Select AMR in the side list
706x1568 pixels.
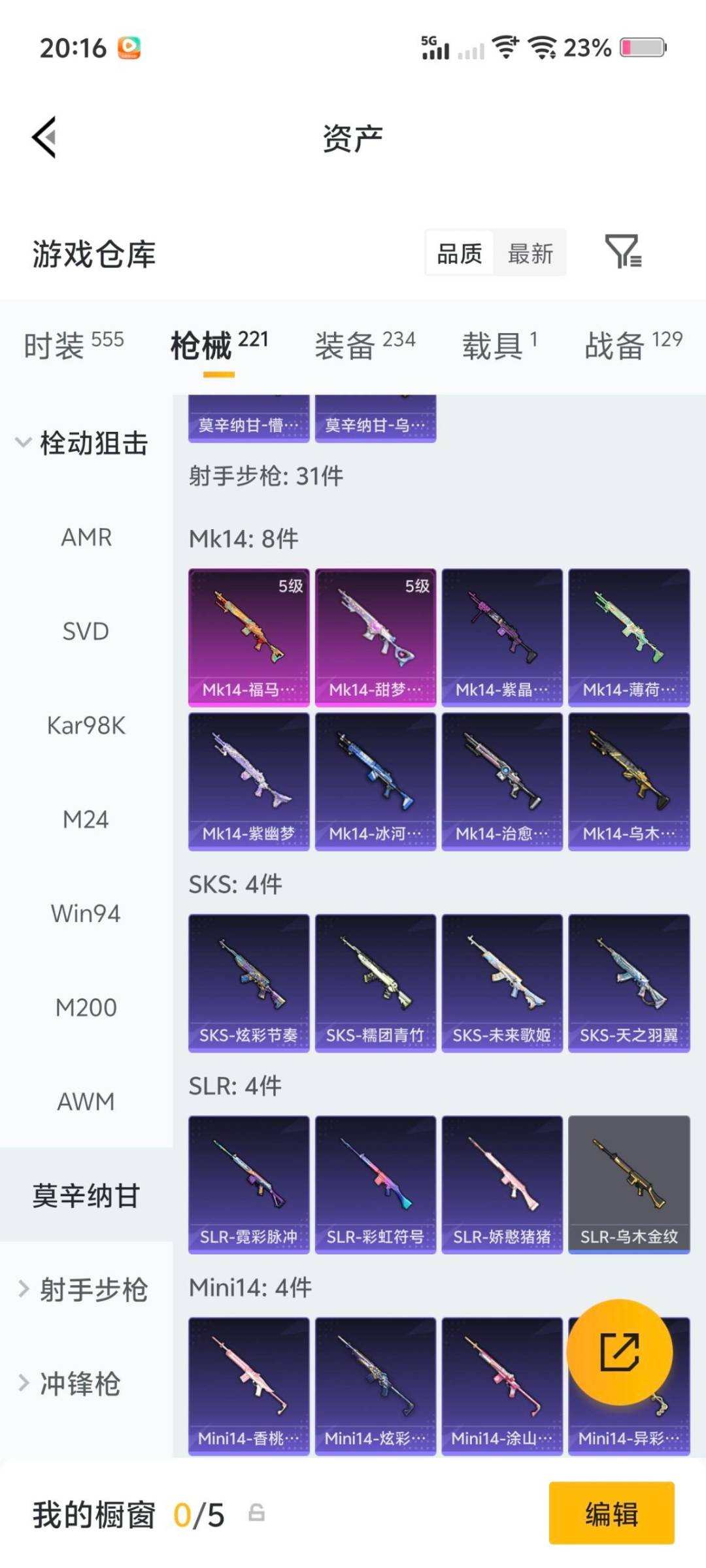pyautogui.click(x=86, y=537)
